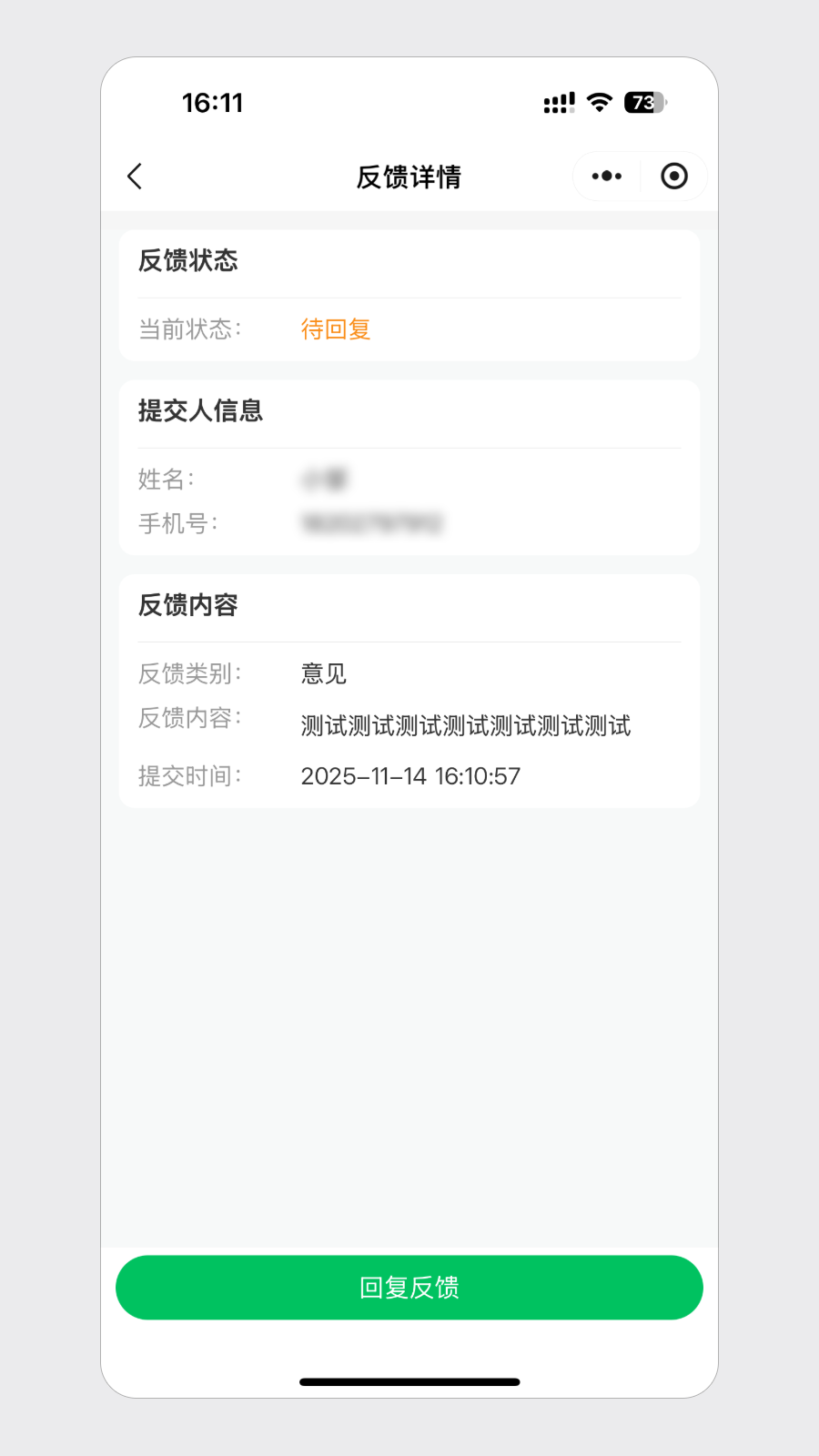Select the 反馈详情 title in the navigation bar
Screen dimensions: 819x1456
pos(409,177)
